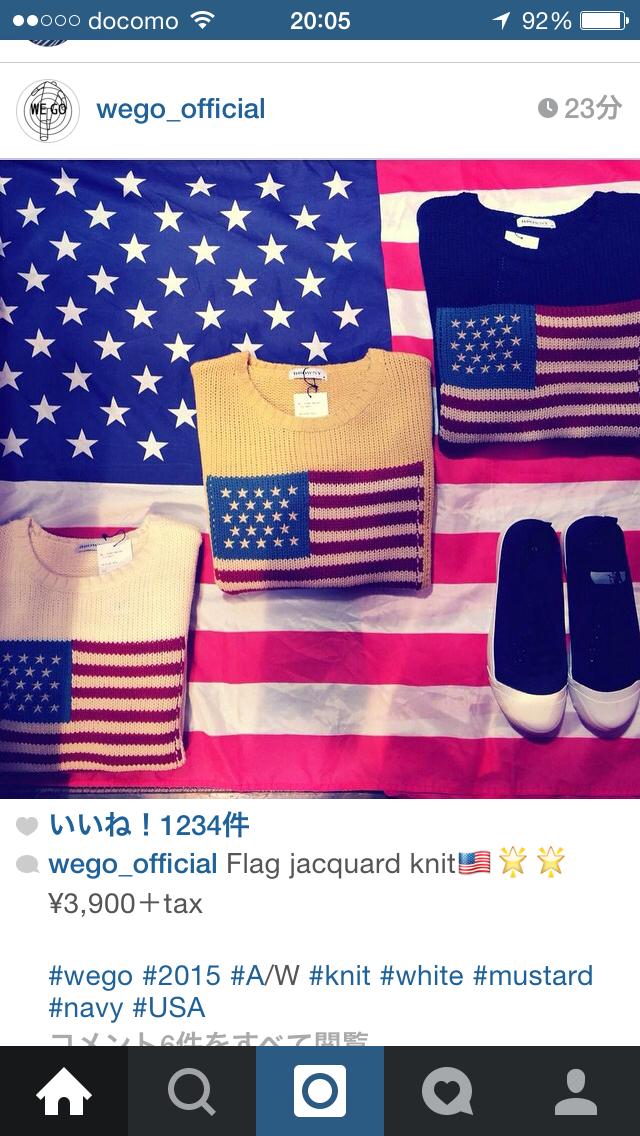Open the flag knit post photo

pos(320,478)
